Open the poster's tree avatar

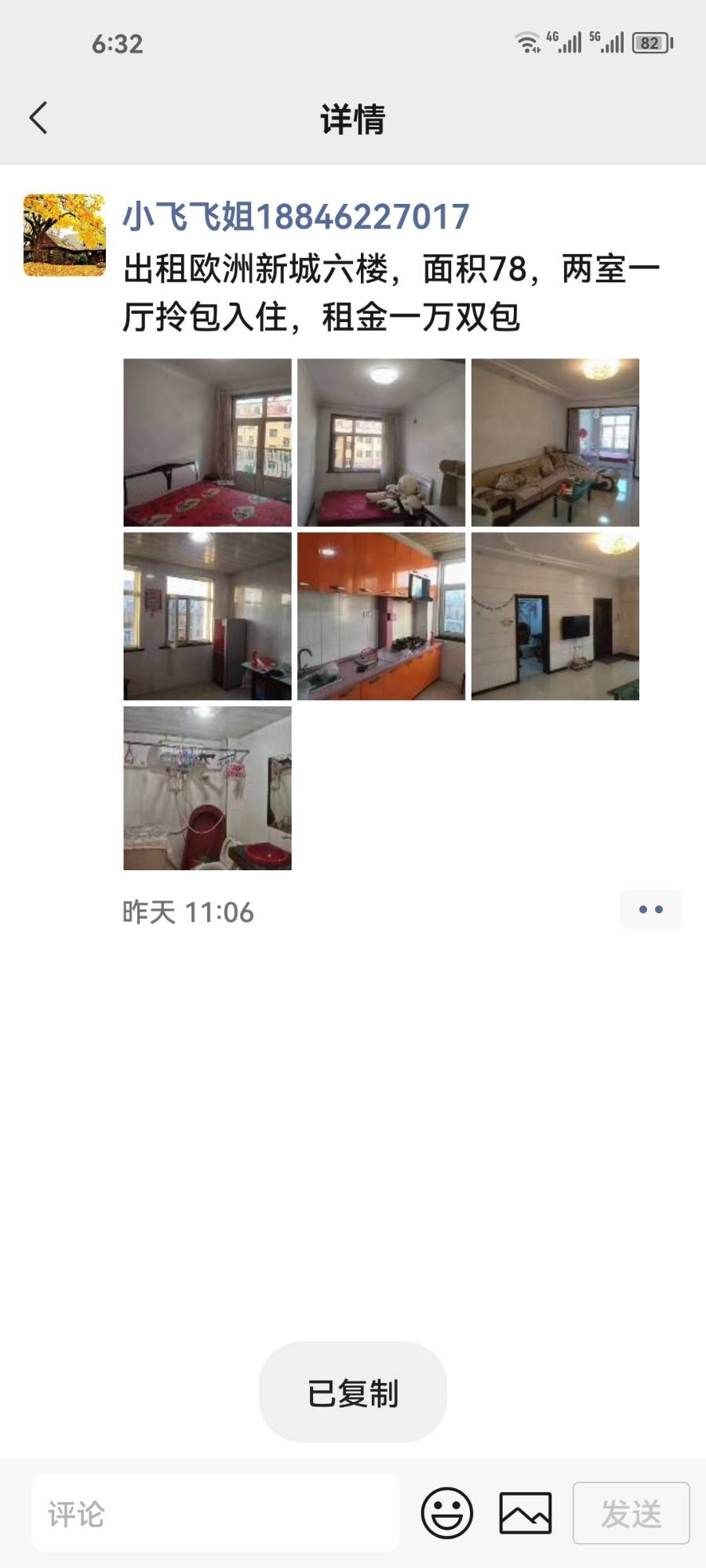pyautogui.click(x=64, y=235)
